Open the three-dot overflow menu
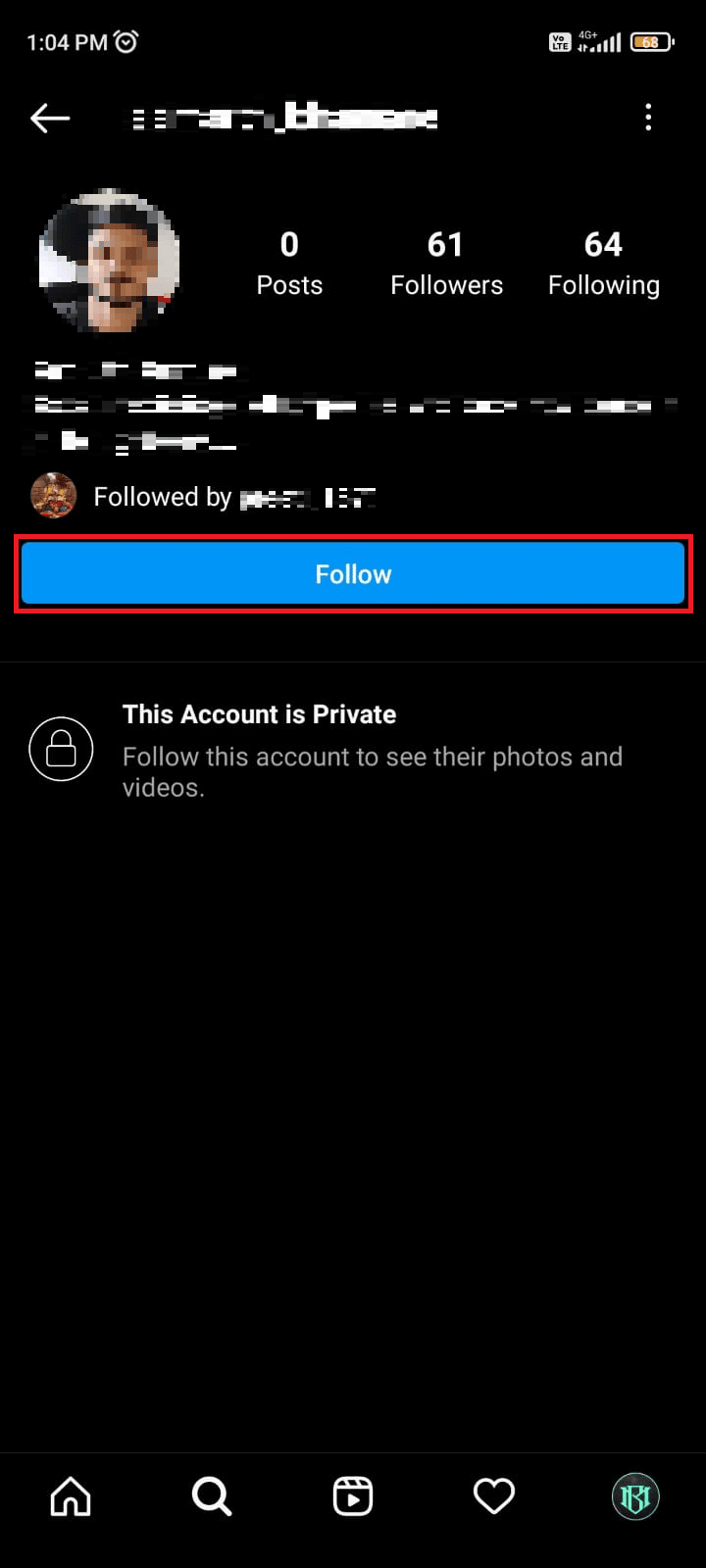 (x=648, y=119)
